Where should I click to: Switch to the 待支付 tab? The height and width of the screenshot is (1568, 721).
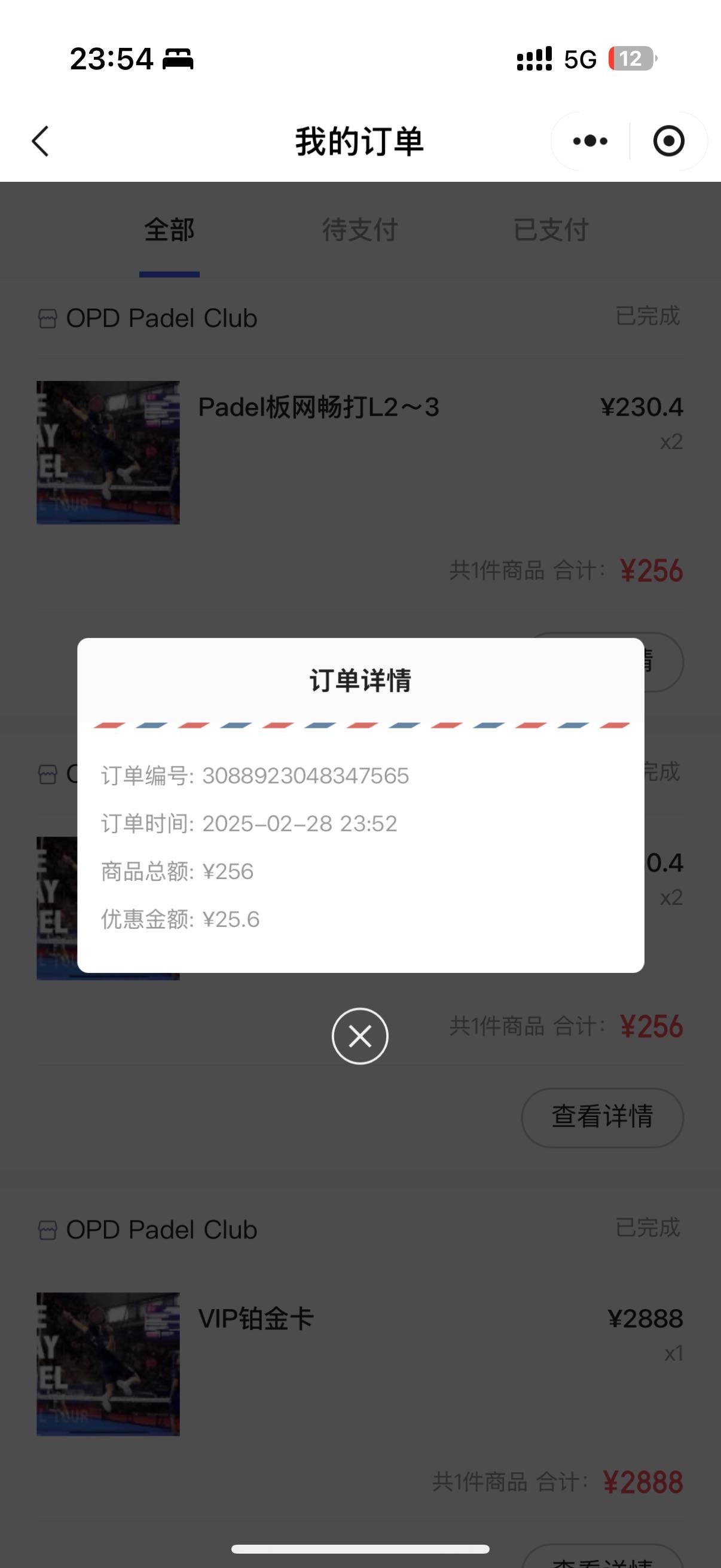(359, 230)
